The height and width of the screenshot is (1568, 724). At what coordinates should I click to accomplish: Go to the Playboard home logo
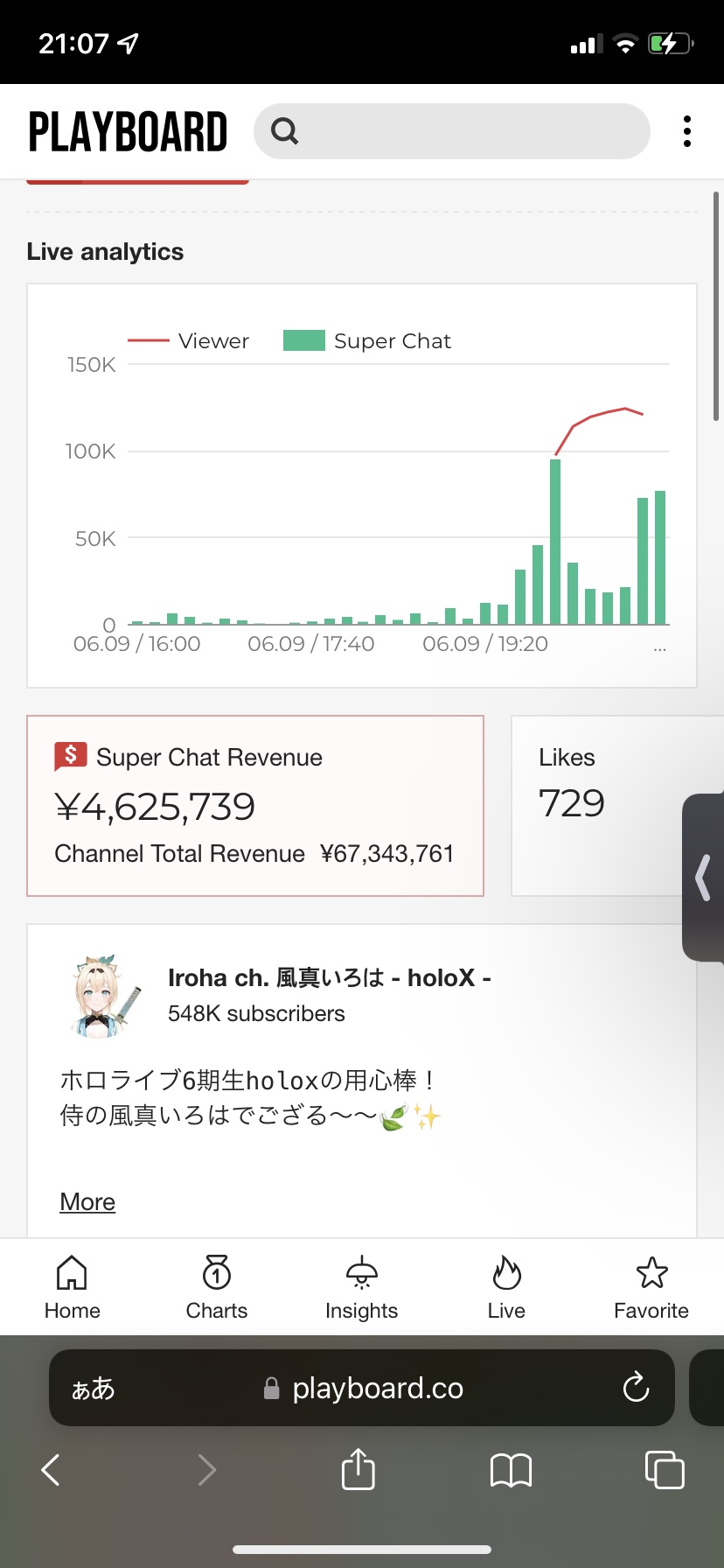pos(128,132)
